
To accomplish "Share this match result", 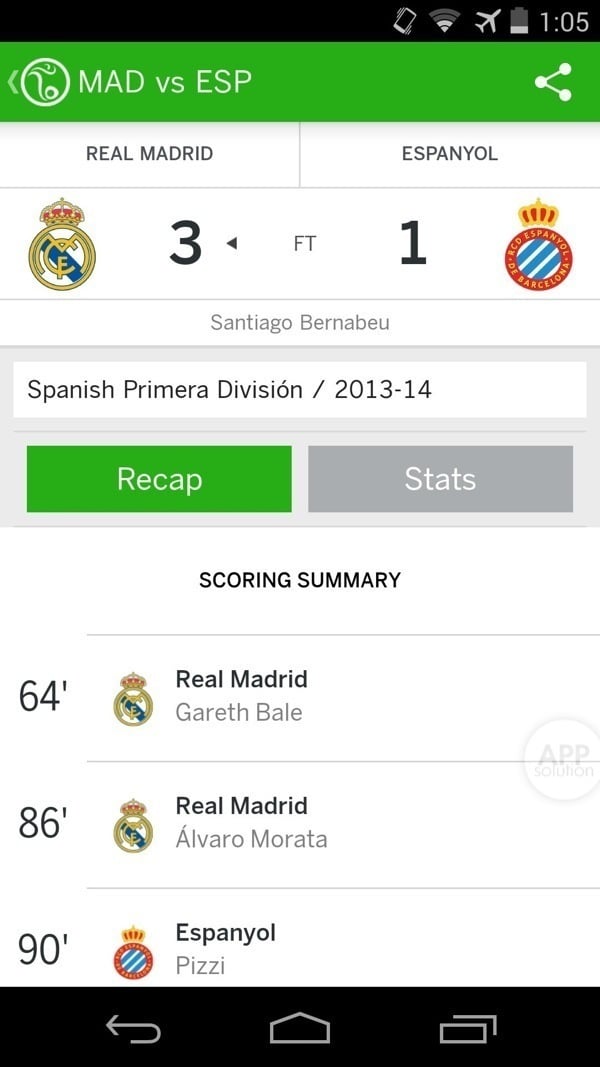I will (553, 82).
